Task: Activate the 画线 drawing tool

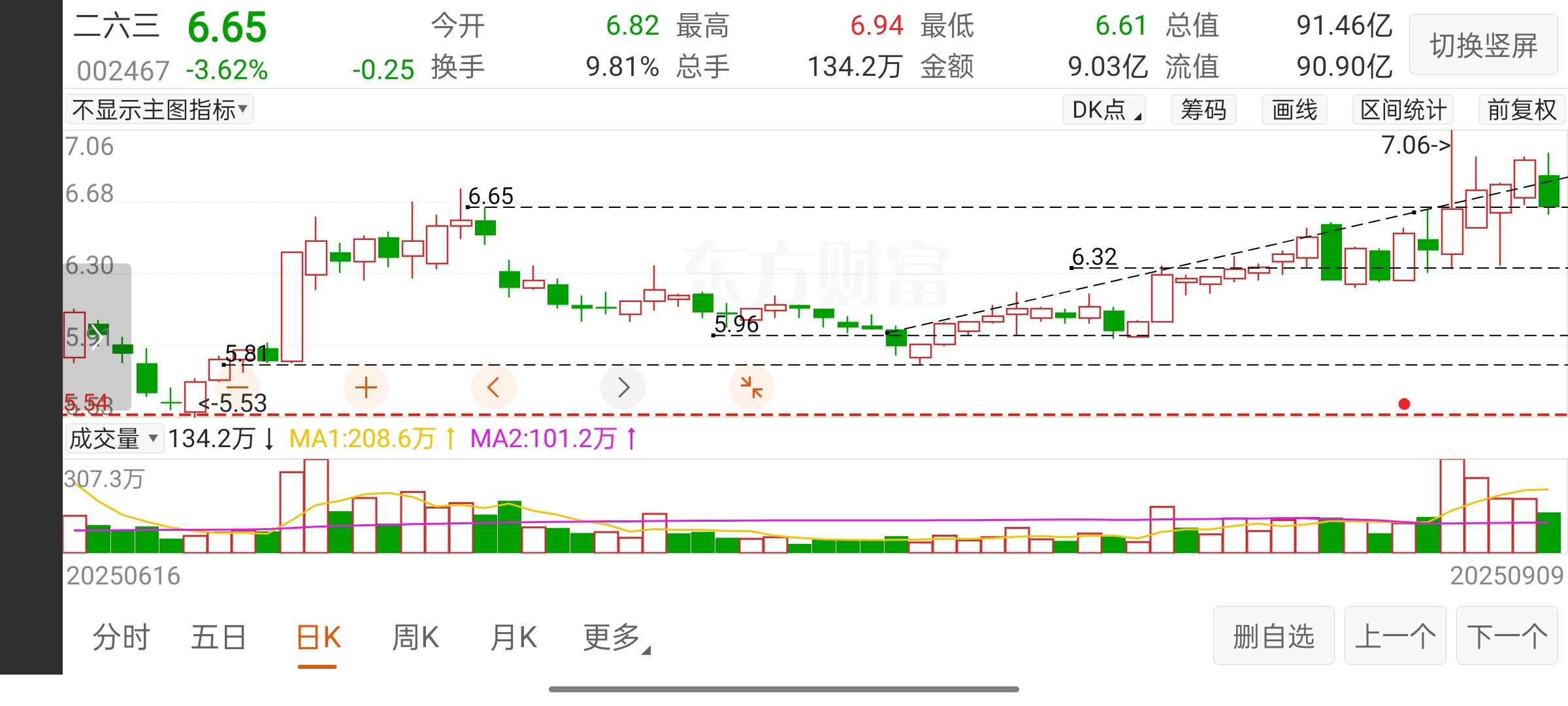Action: point(1294,110)
